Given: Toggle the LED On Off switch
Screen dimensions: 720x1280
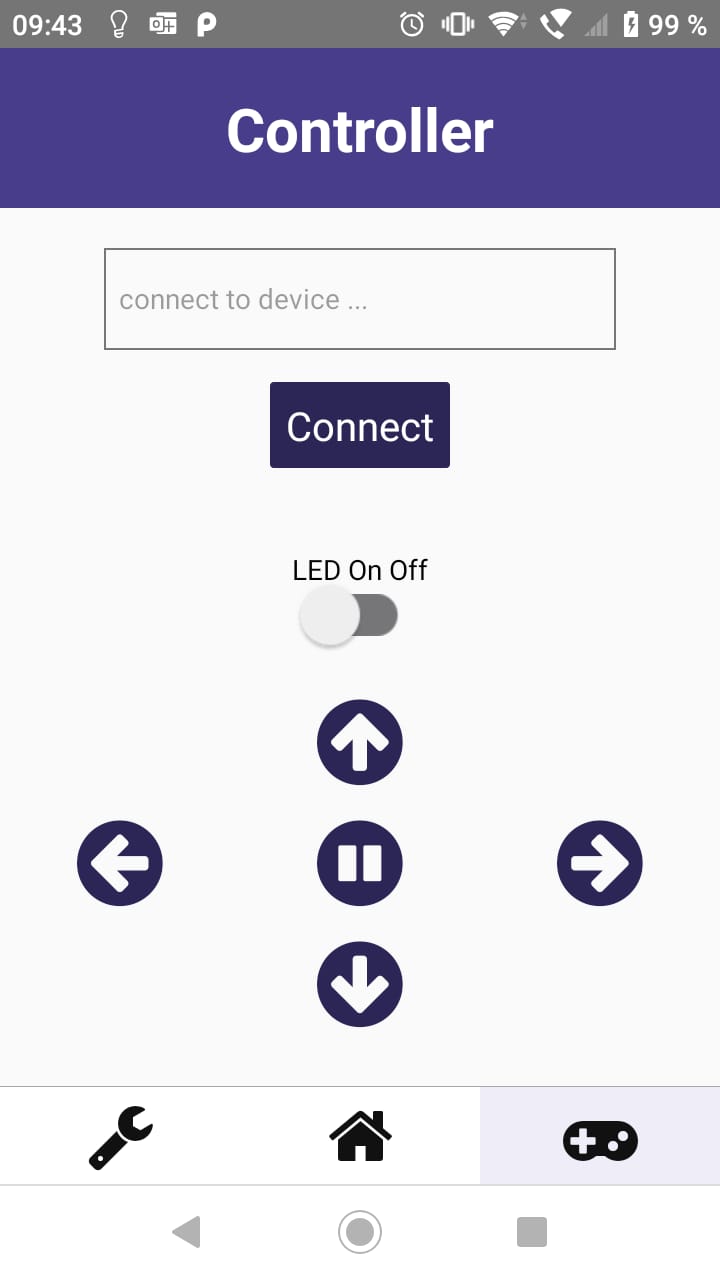Looking at the screenshot, I should tap(349, 615).
